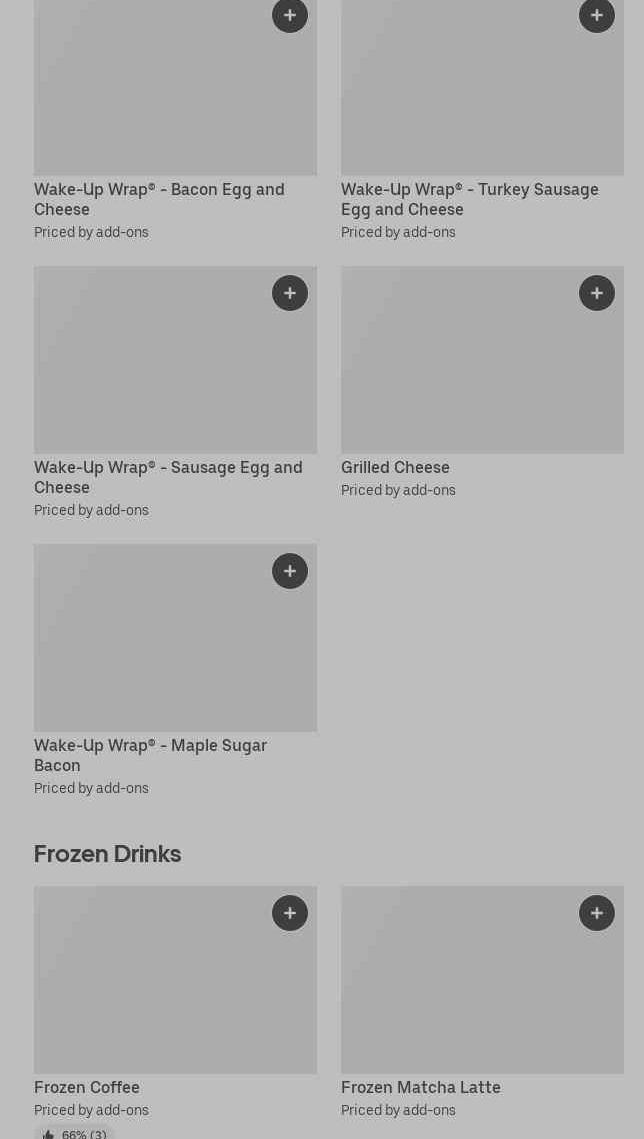Open Wake-Up Wrap Bacon Egg and Cheese
The image size is (644, 1139).
pyautogui.click(x=159, y=199)
